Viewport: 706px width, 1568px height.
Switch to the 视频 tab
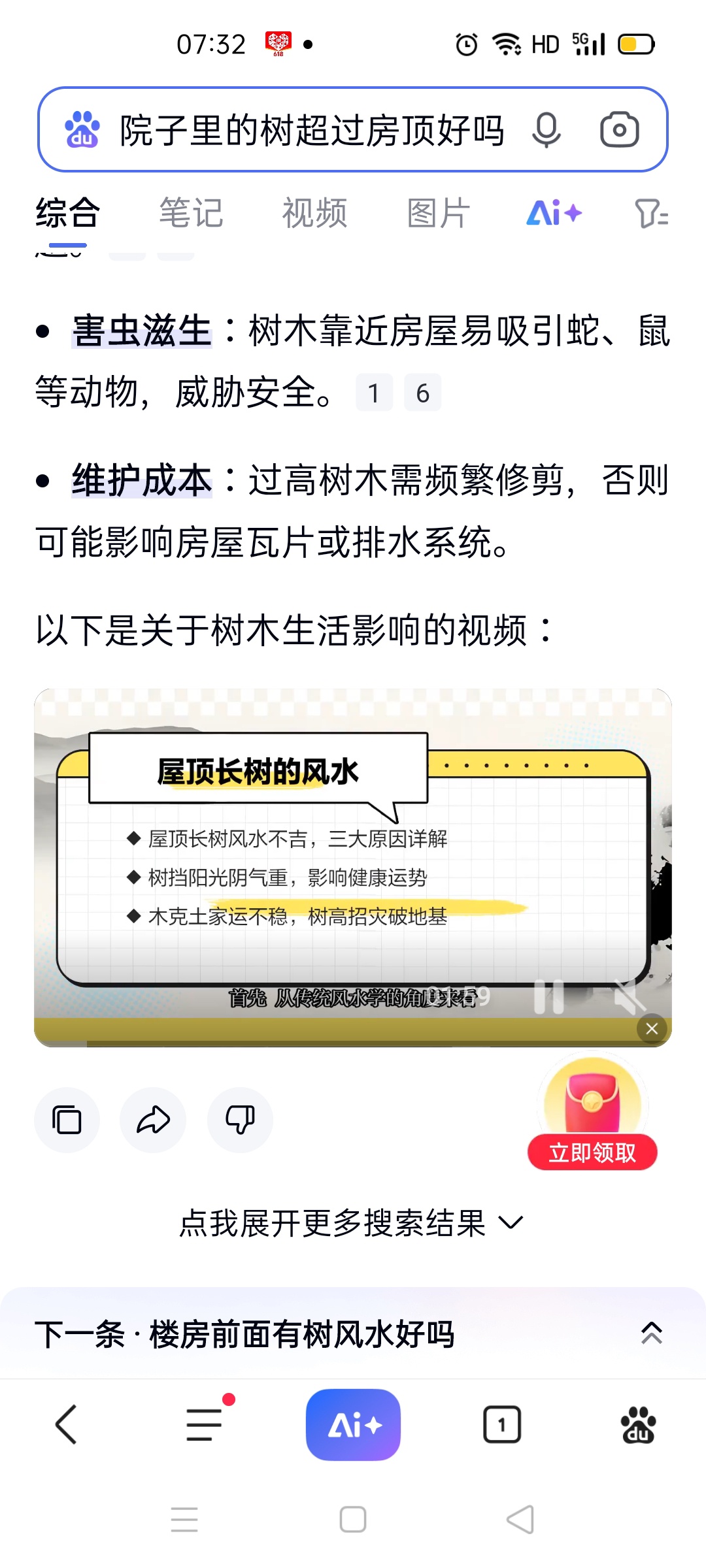coord(314,213)
